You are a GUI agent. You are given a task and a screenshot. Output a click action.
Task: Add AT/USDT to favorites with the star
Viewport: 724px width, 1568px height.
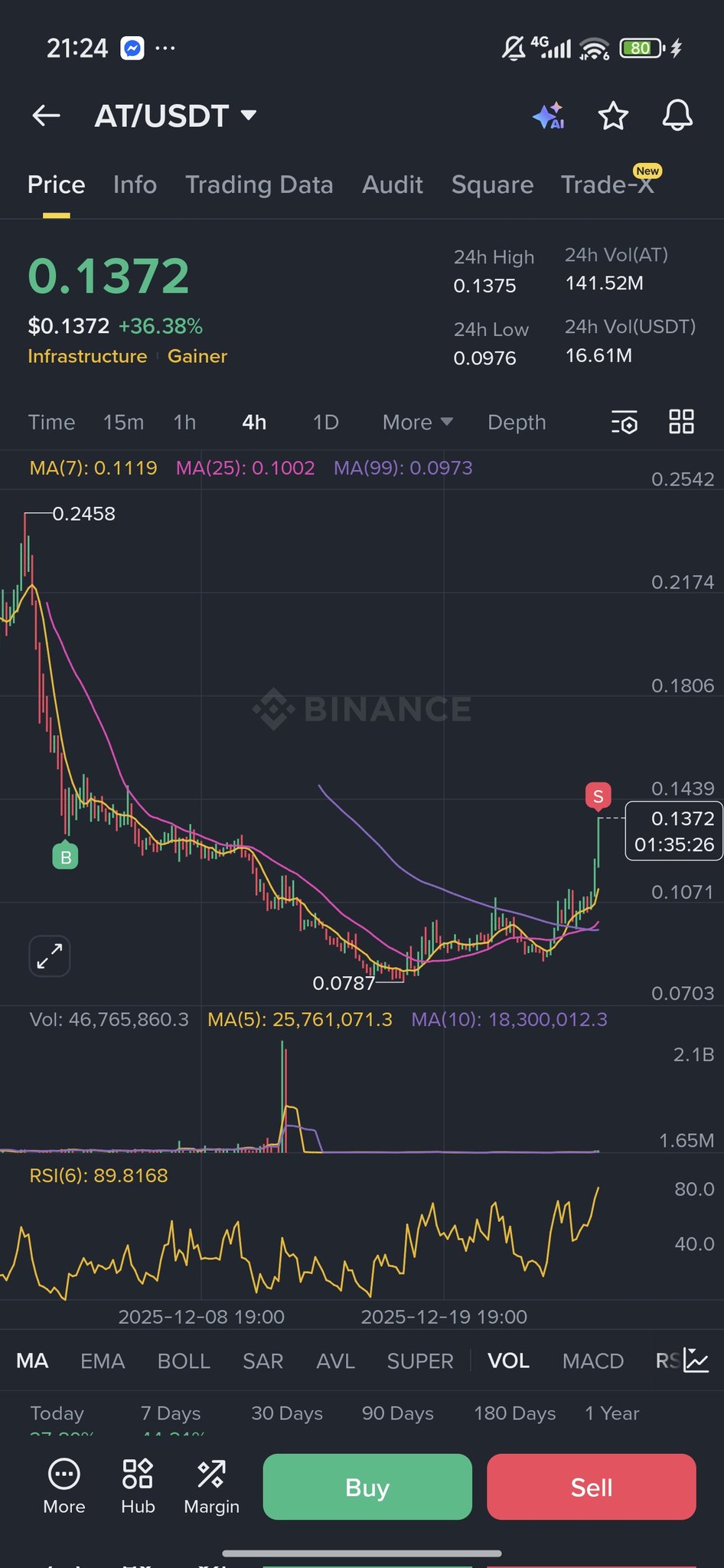[x=613, y=116]
